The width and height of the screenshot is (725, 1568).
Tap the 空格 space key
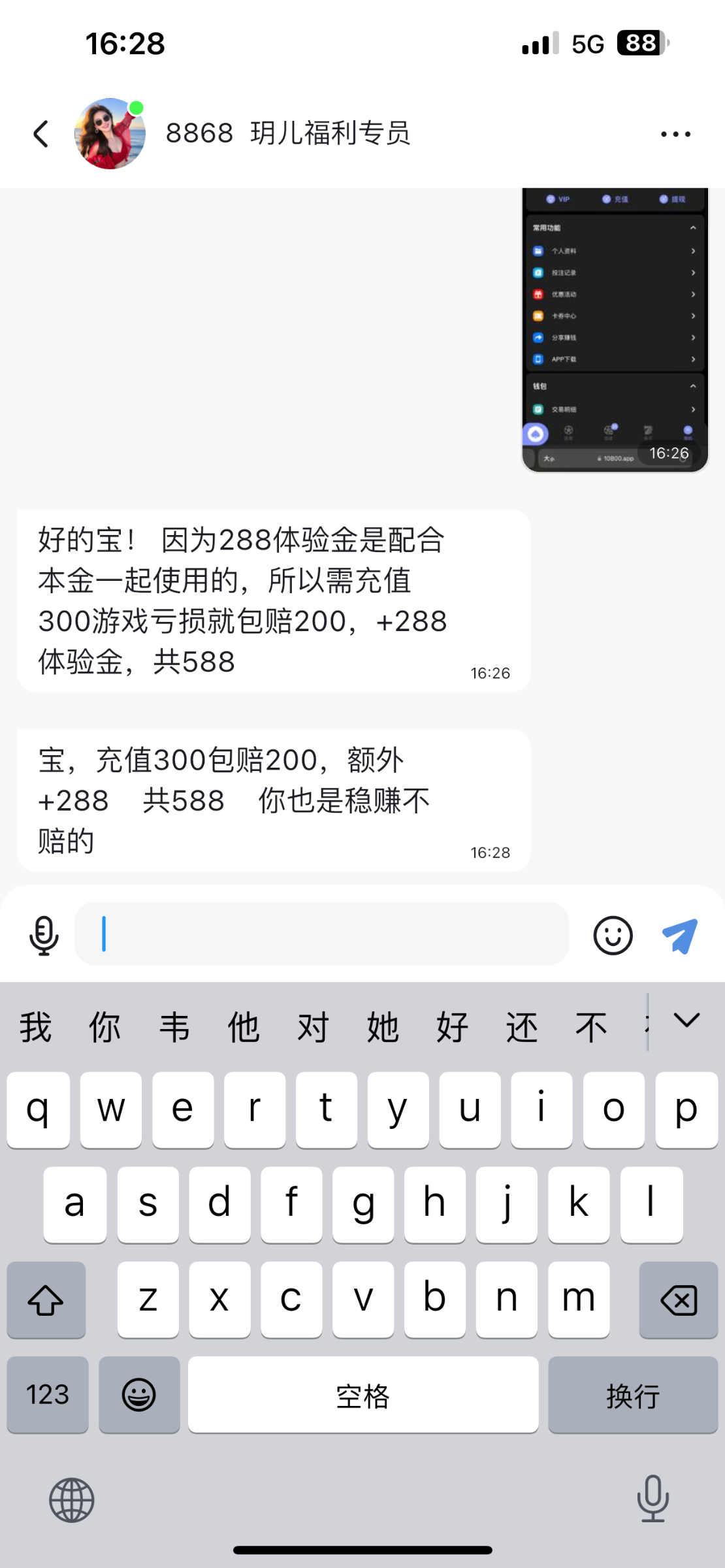pos(363,1396)
